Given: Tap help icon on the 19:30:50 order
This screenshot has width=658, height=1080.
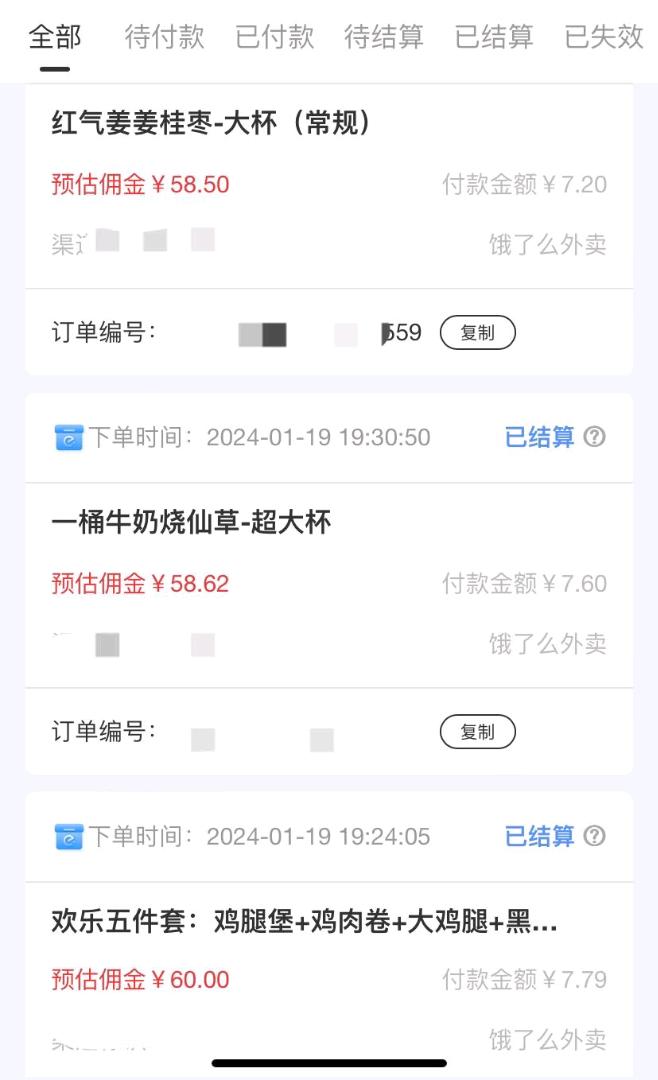Looking at the screenshot, I should 595,437.
